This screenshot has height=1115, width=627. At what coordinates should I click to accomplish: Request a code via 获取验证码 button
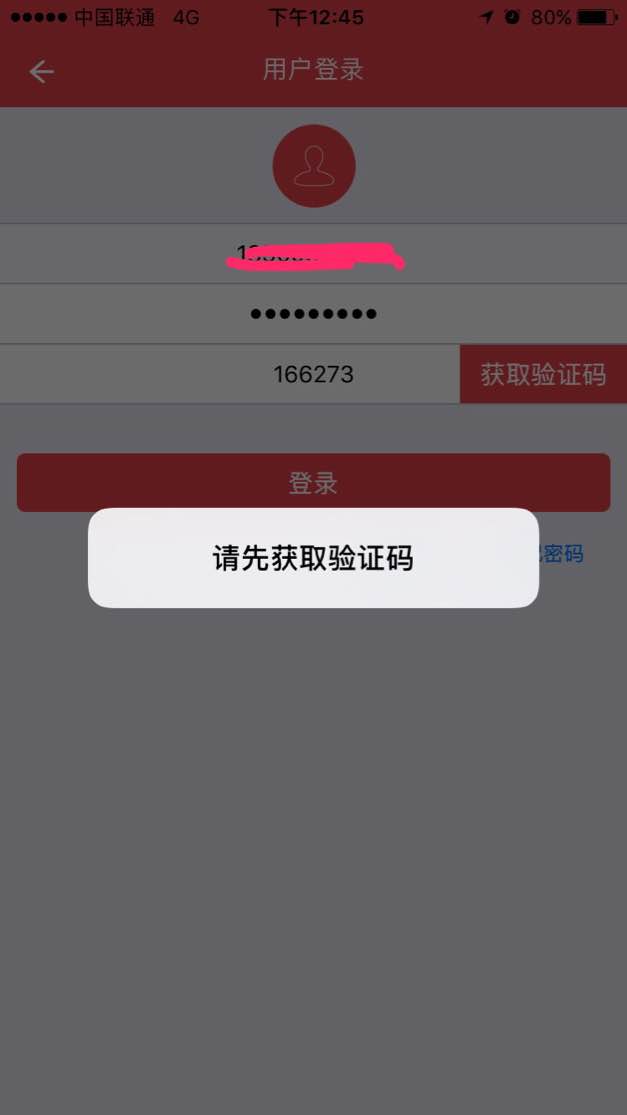pyautogui.click(x=543, y=375)
